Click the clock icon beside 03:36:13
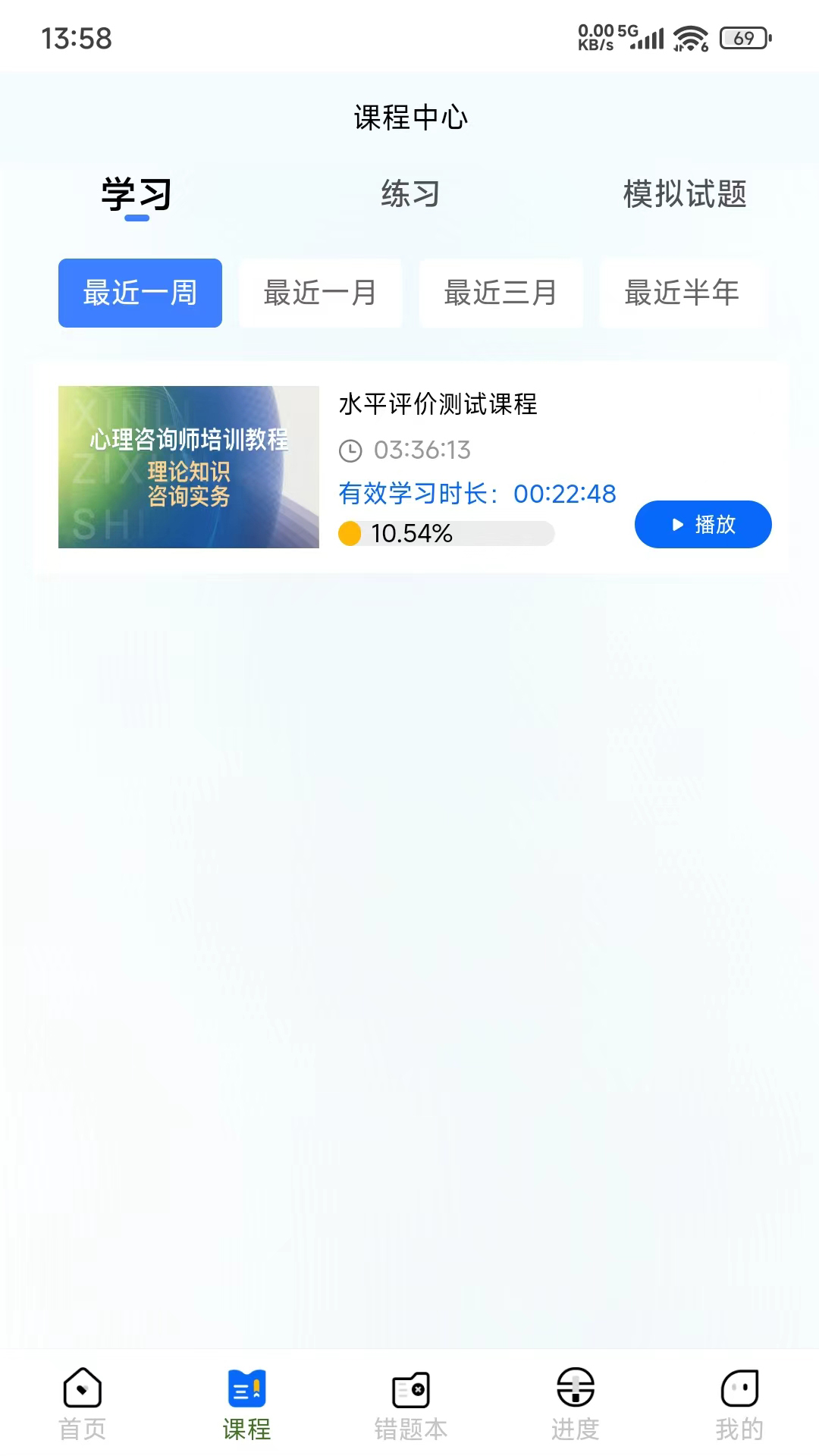Screen dimensions: 819x1456 (350, 450)
